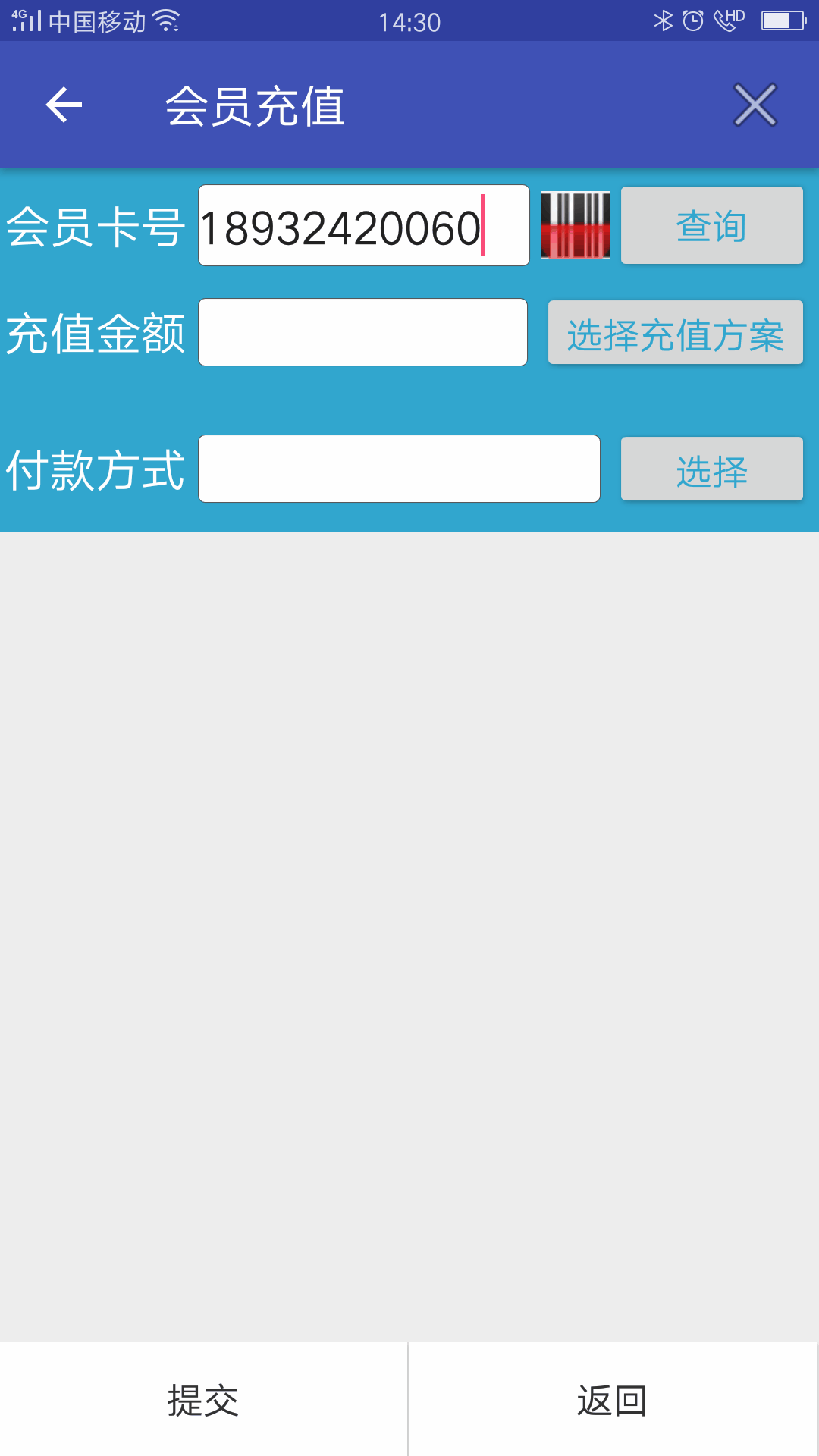Tap the 会员卡号 input field
The width and height of the screenshot is (819, 1456).
point(363,225)
